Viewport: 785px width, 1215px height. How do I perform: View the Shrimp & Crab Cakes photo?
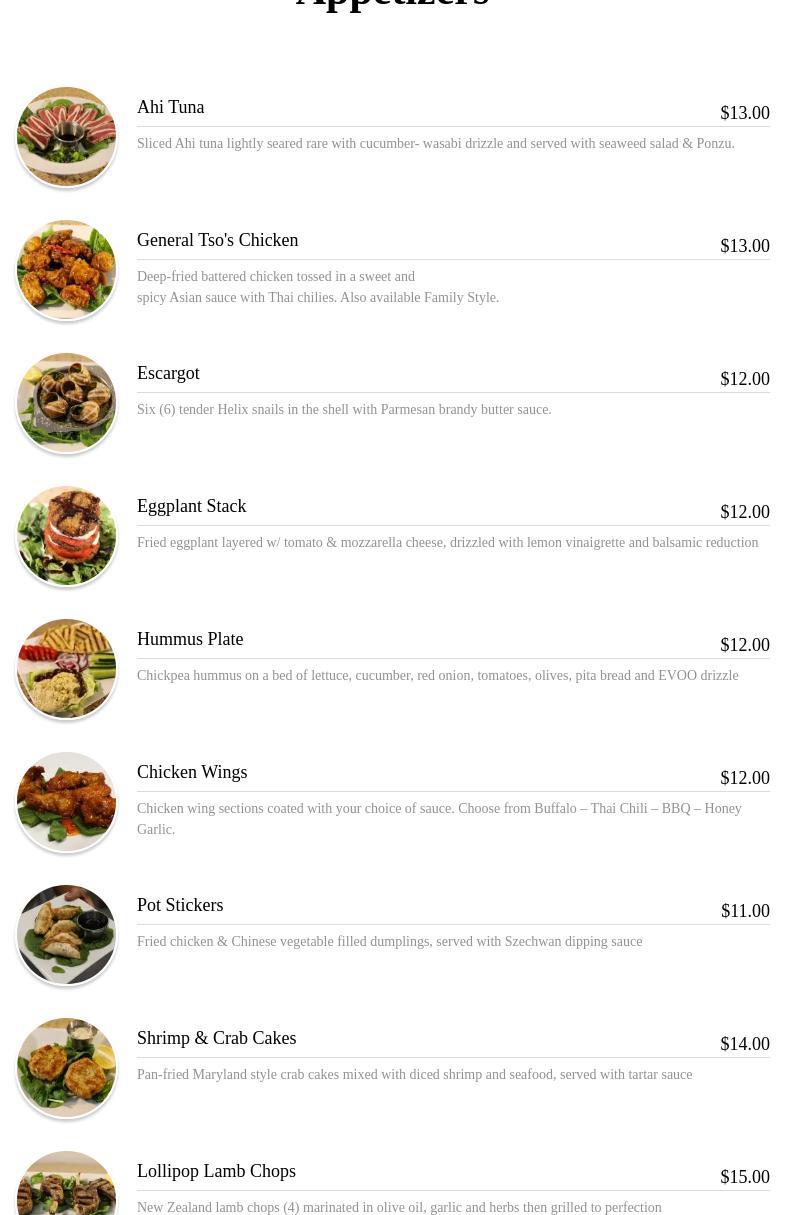[67, 1068]
